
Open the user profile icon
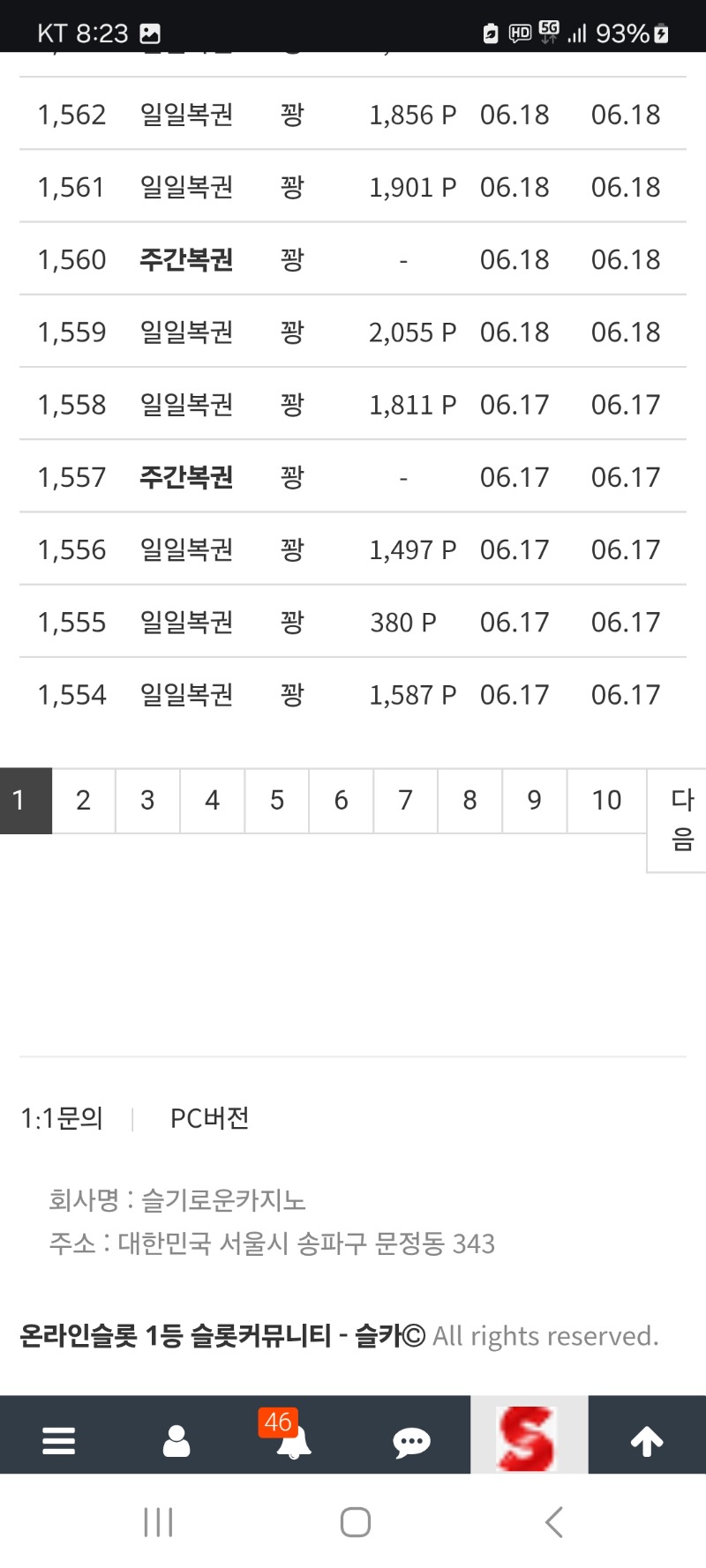click(176, 1441)
